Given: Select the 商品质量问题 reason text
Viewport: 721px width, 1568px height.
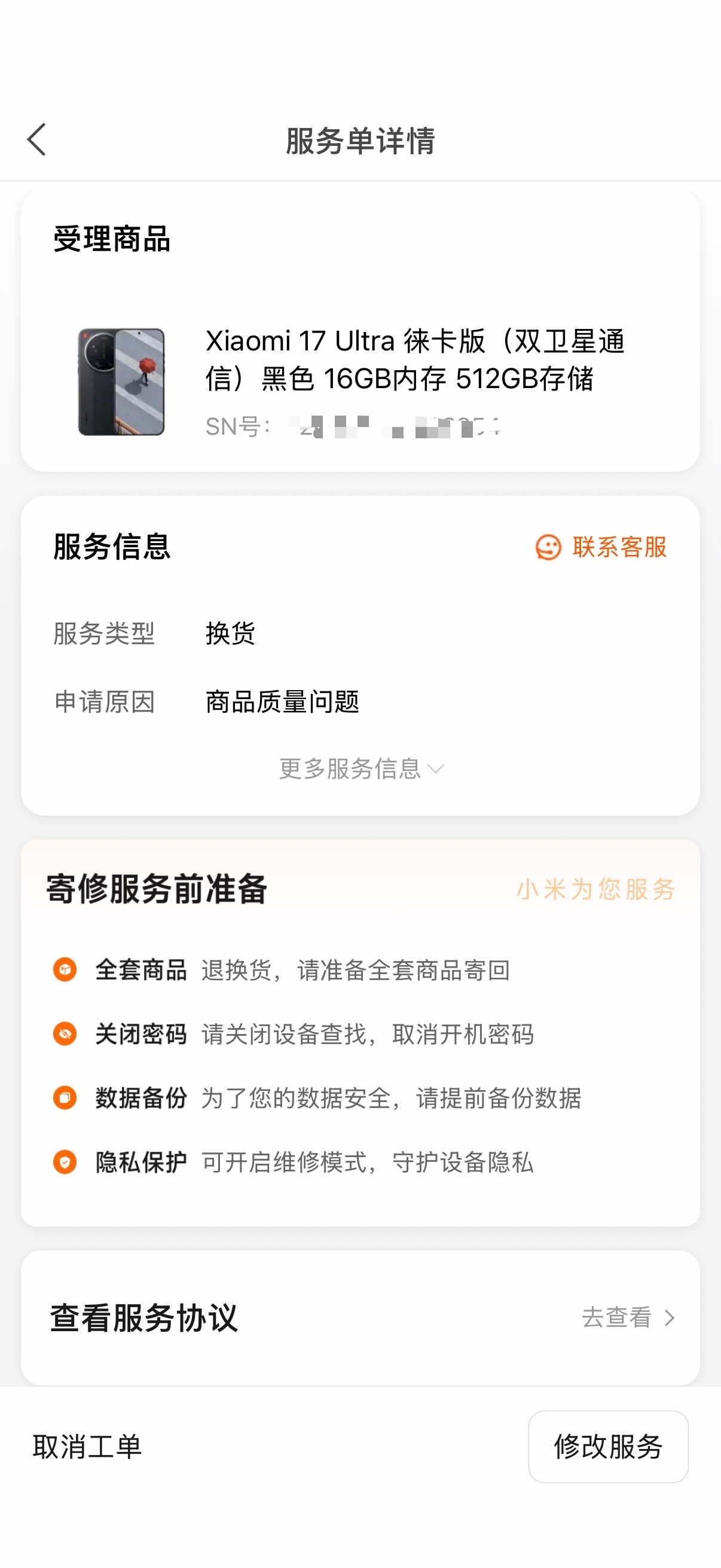Looking at the screenshot, I should (282, 703).
